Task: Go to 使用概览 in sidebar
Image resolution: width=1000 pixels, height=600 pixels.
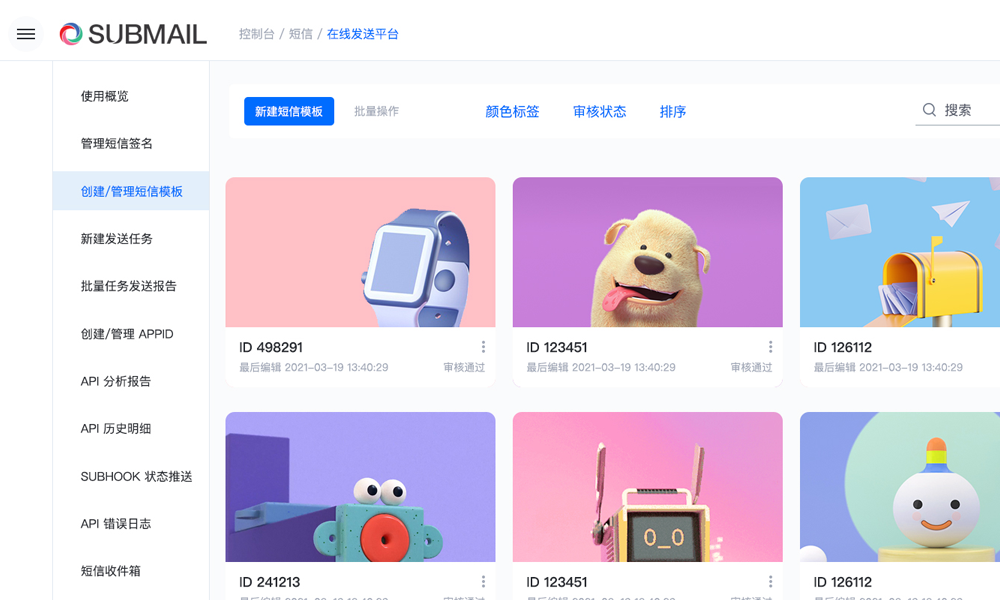Action: pos(105,96)
